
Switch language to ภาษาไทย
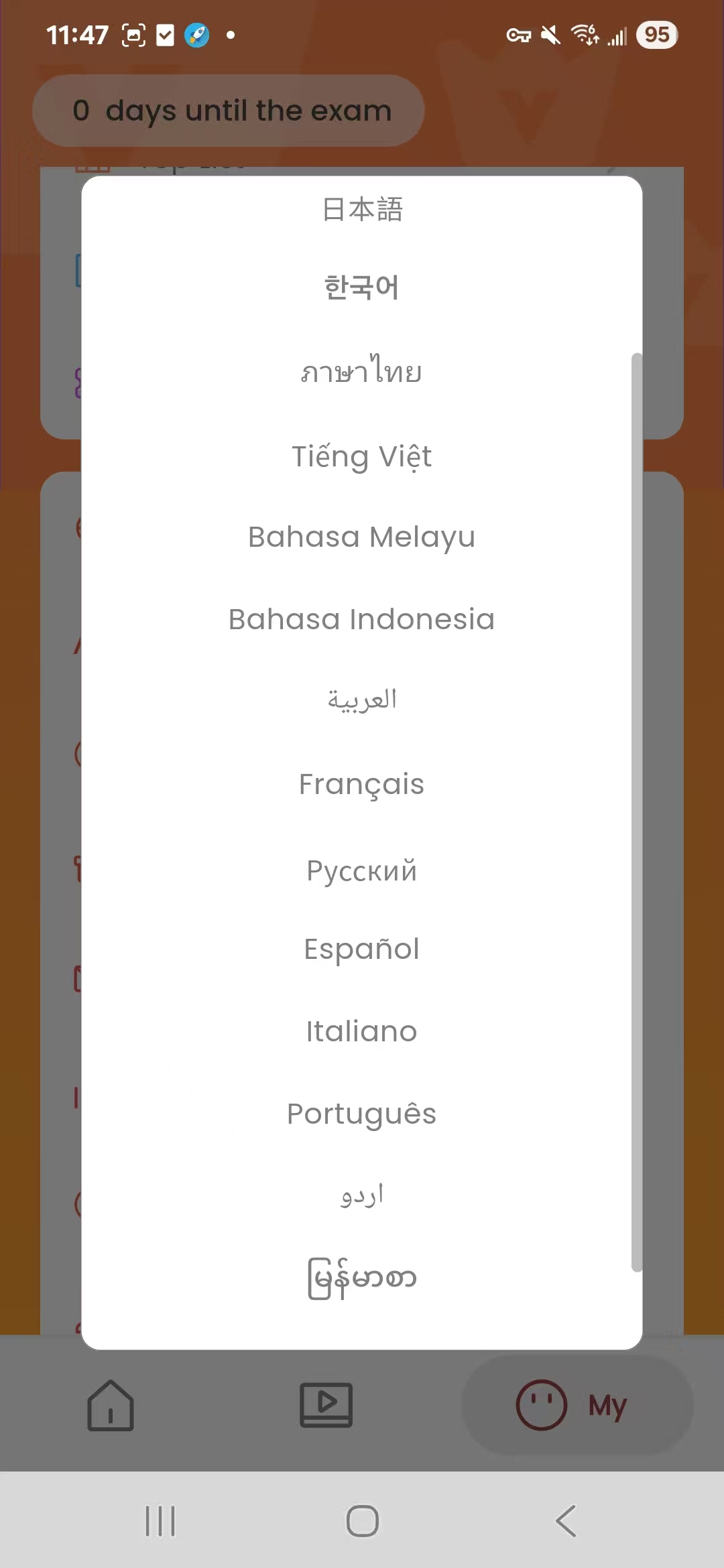tap(362, 371)
